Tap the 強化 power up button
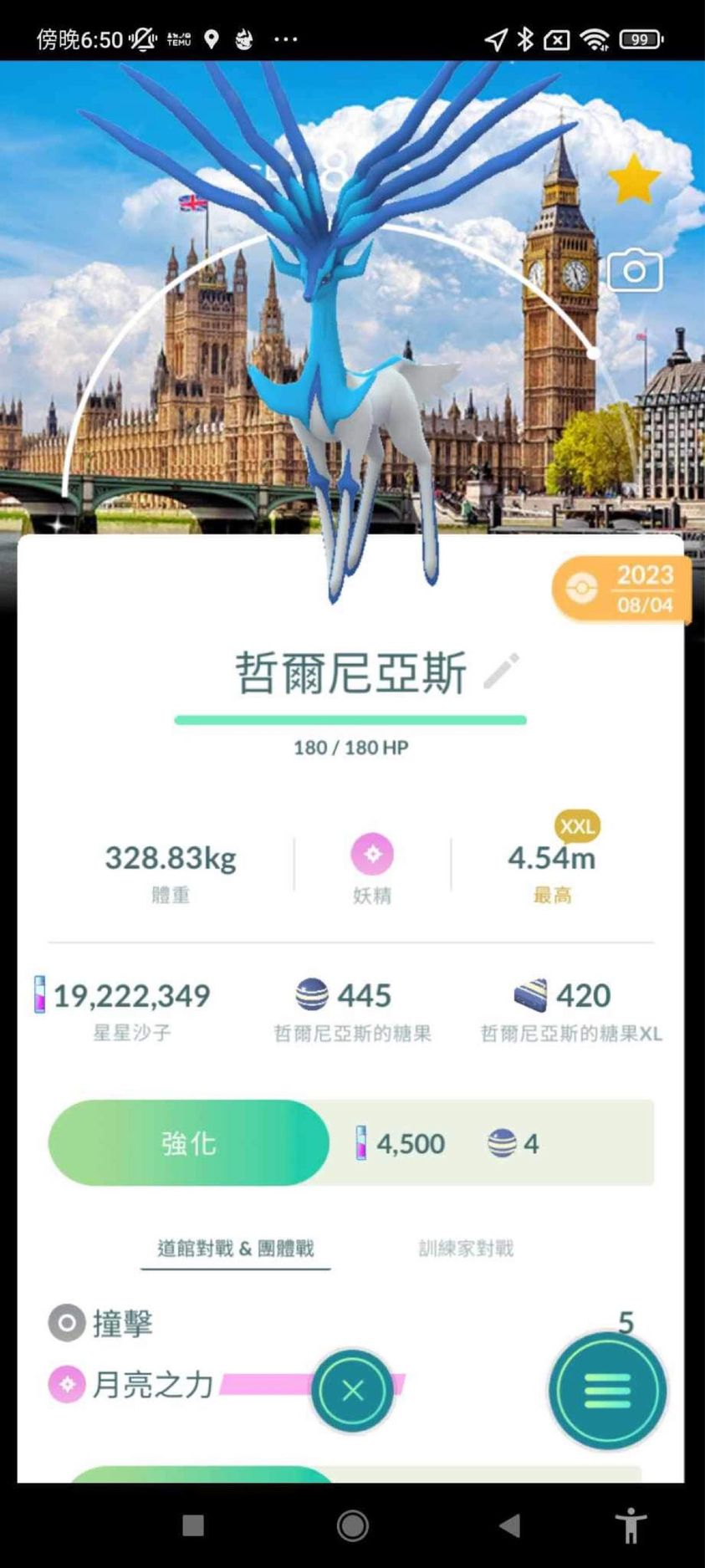Viewport: 705px width, 1568px height. click(189, 1142)
